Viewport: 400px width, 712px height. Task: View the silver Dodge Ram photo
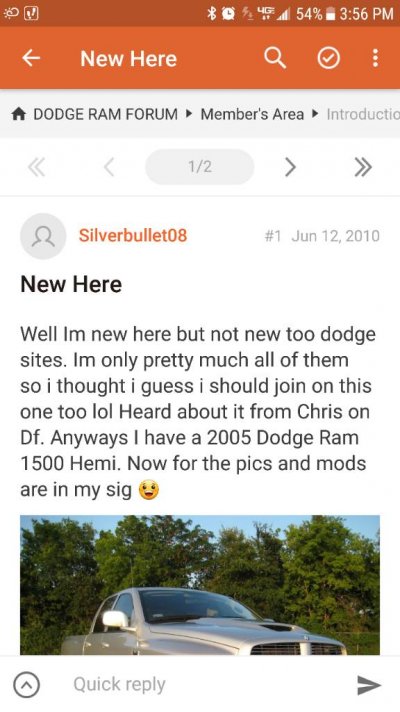[x=200, y=585]
